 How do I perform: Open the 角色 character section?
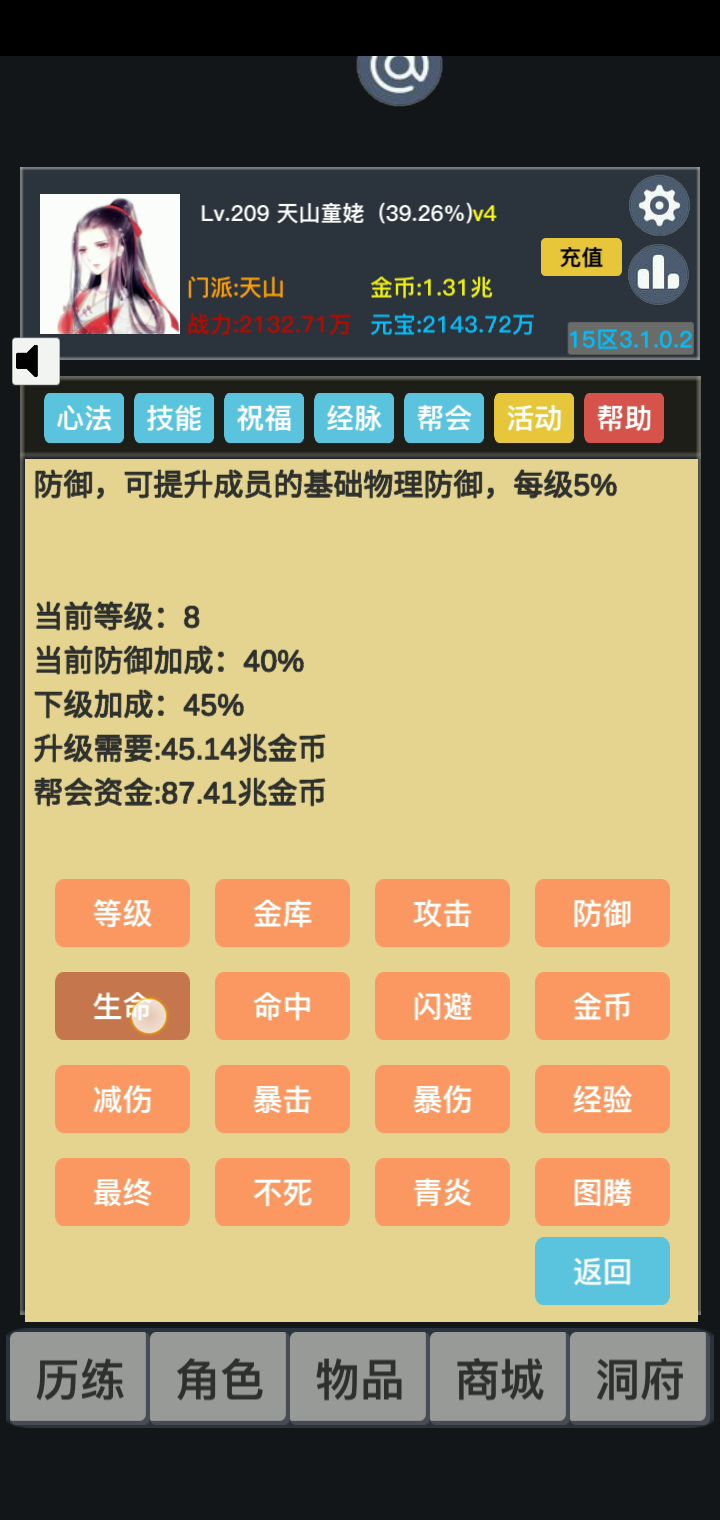coord(219,1378)
